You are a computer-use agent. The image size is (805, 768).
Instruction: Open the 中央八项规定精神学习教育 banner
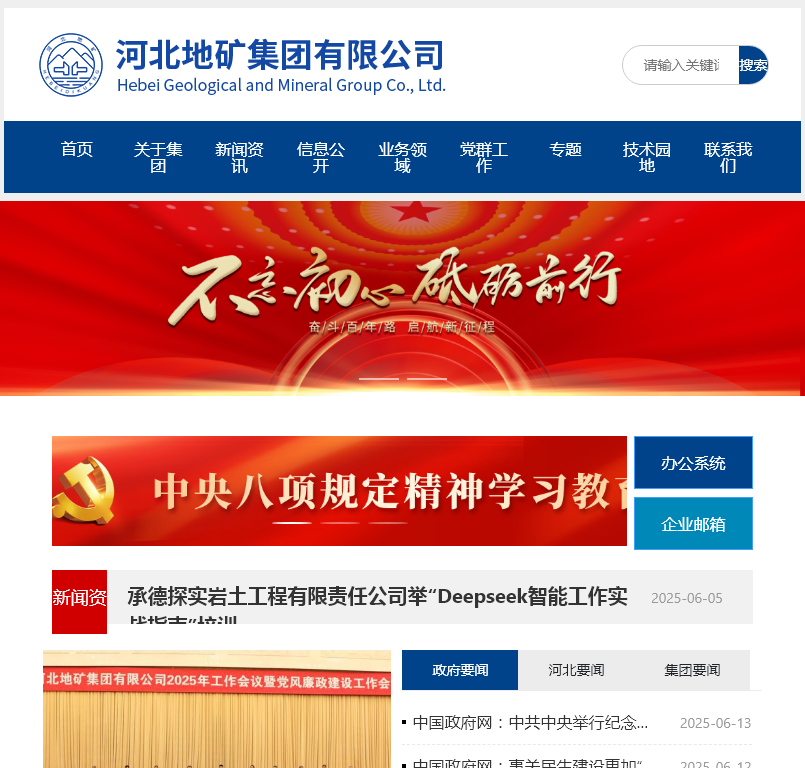coord(339,490)
